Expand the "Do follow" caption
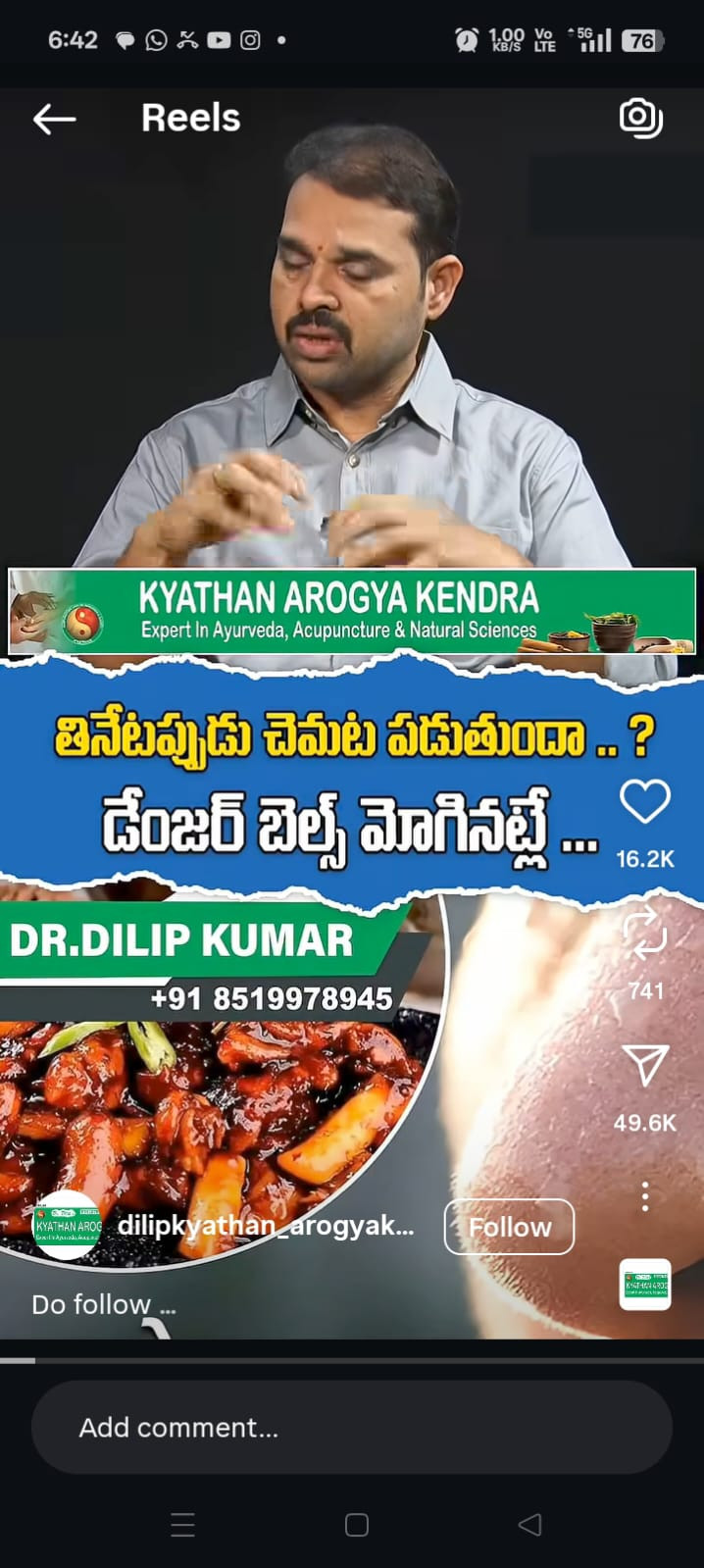 103,1305
